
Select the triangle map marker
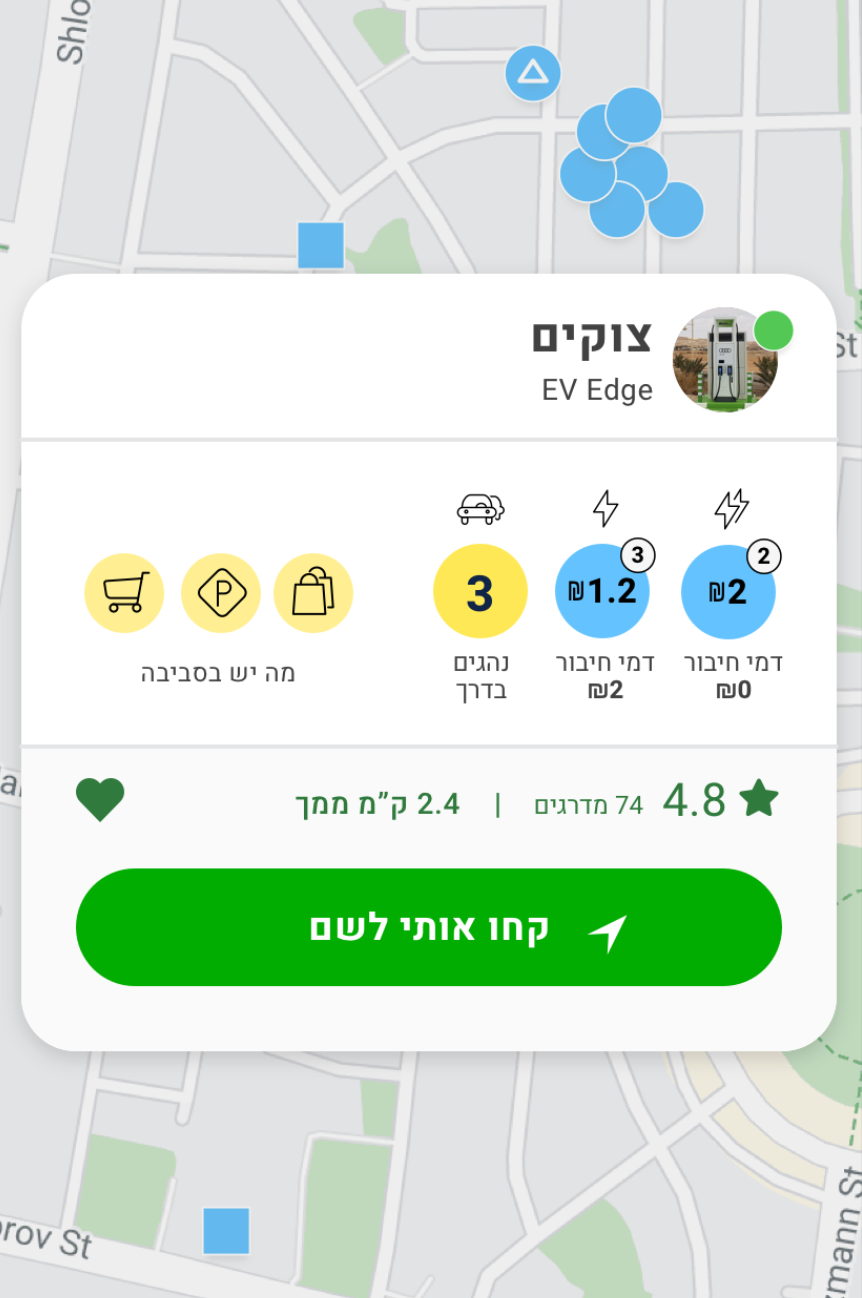click(532, 73)
